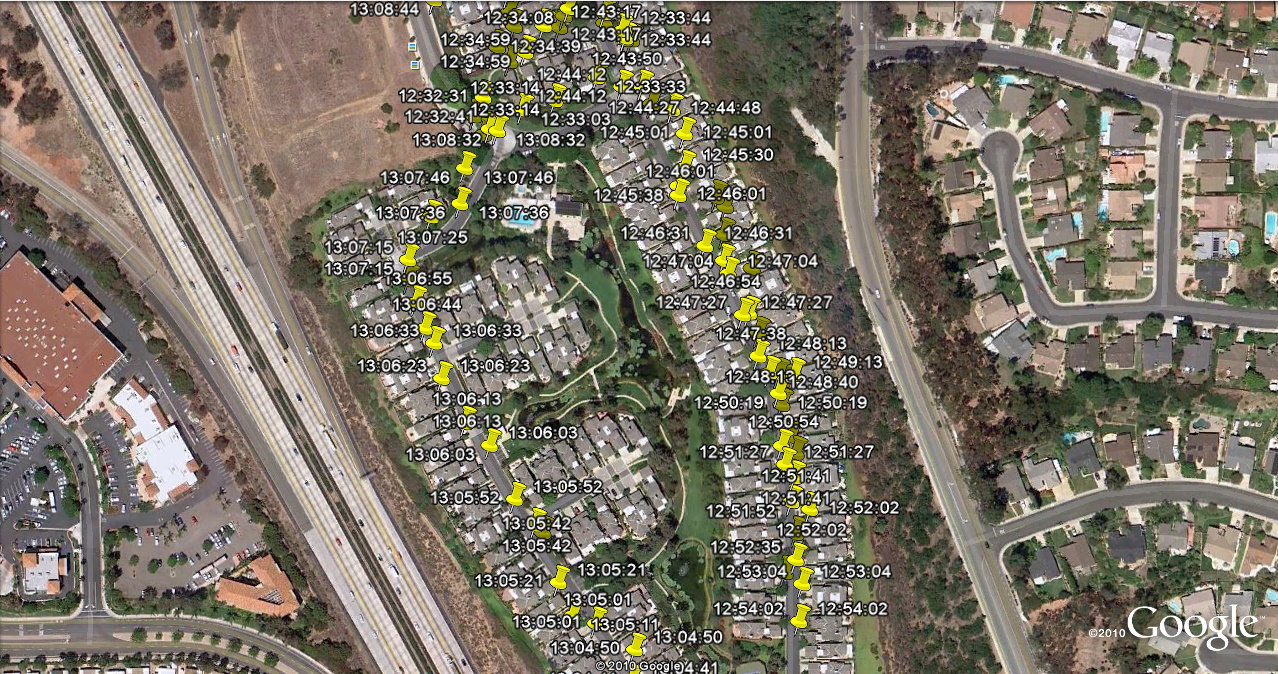Image resolution: width=1278 pixels, height=674 pixels.
Task: Tap the 13:05:21 yellow pushpin
Action: pyautogui.click(x=559, y=578)
